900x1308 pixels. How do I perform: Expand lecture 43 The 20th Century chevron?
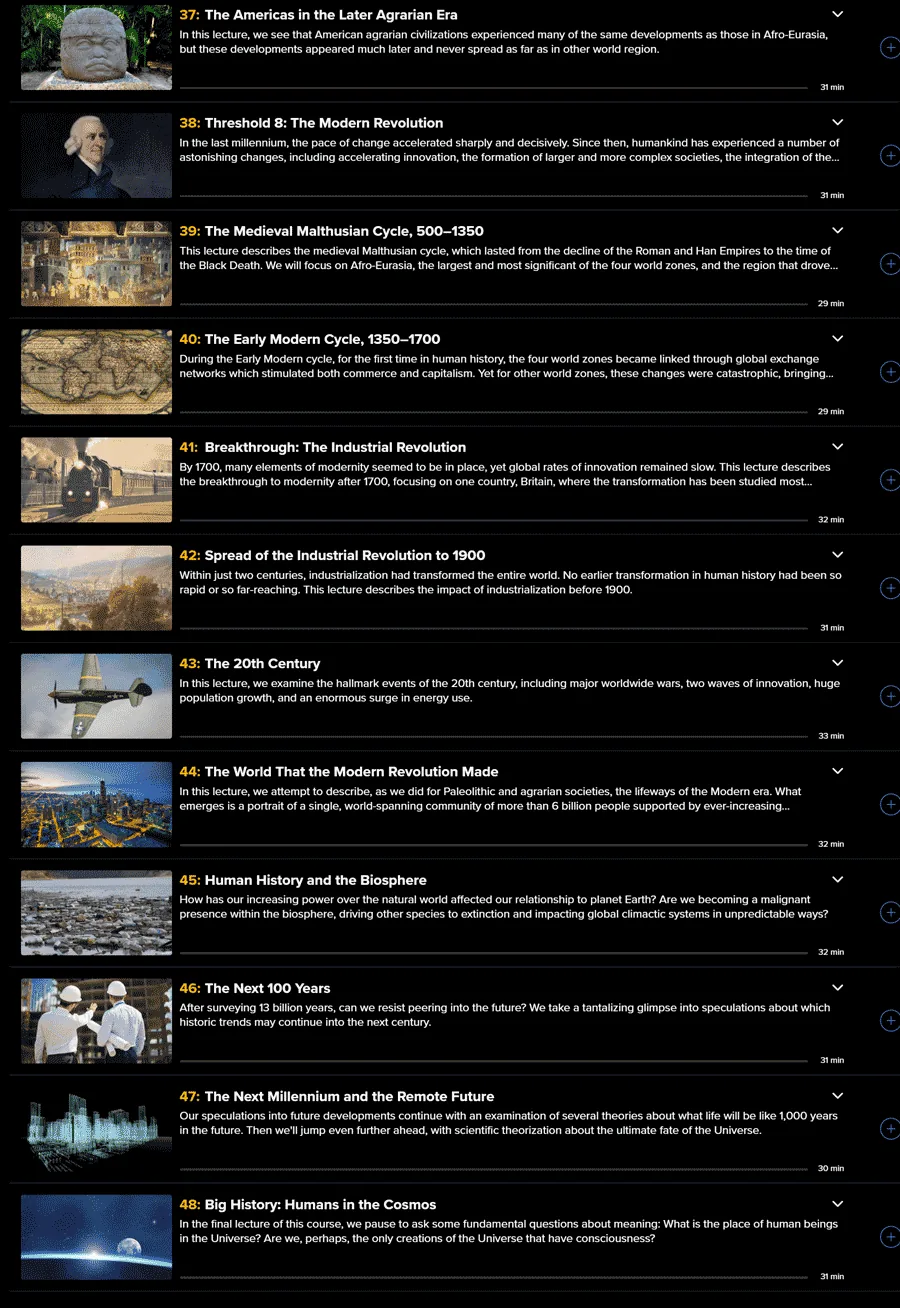(838, 662)
